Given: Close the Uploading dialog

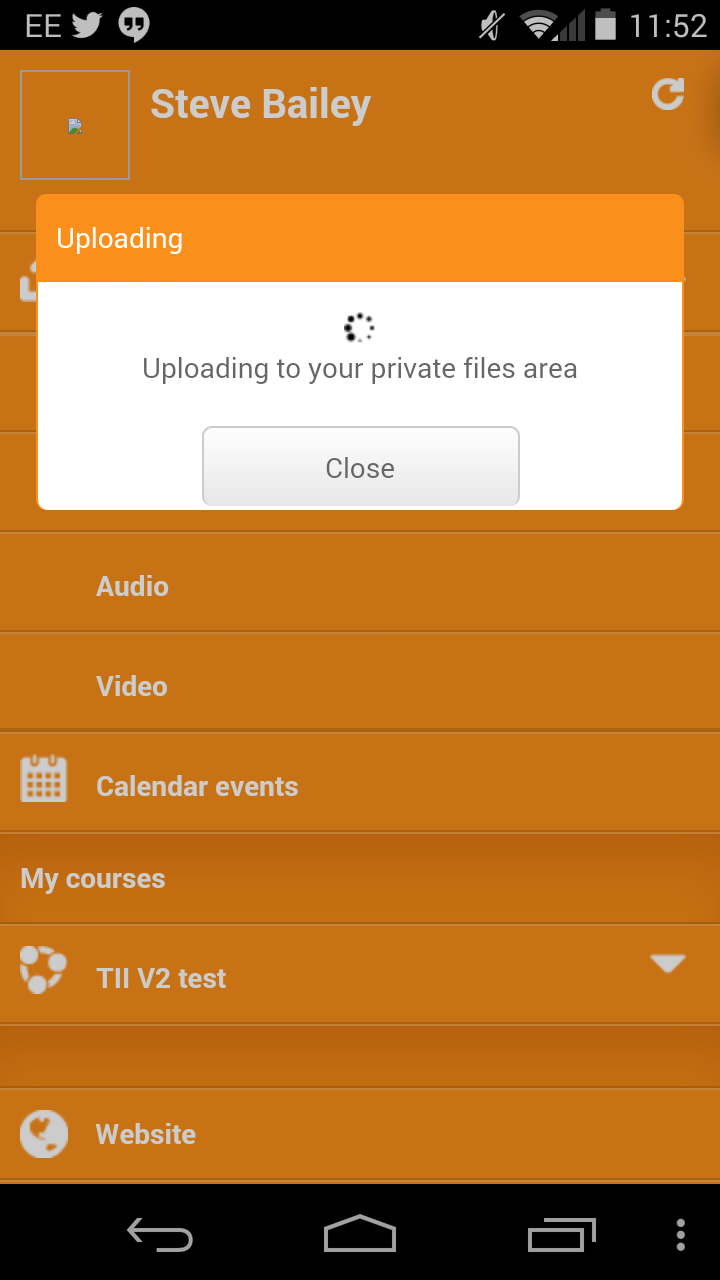Looking at the screenshot, I should click(x=360, y=467).
